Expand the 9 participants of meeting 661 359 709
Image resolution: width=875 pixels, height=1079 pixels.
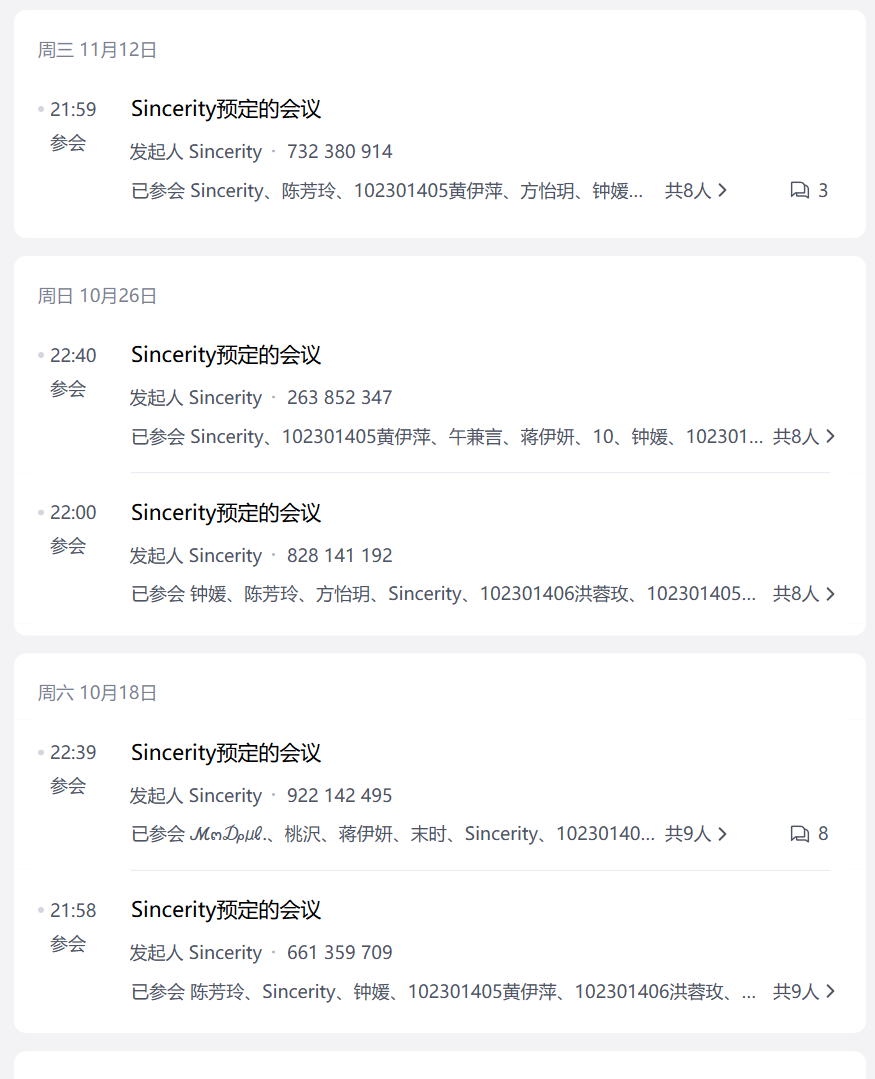click(804, 991)
